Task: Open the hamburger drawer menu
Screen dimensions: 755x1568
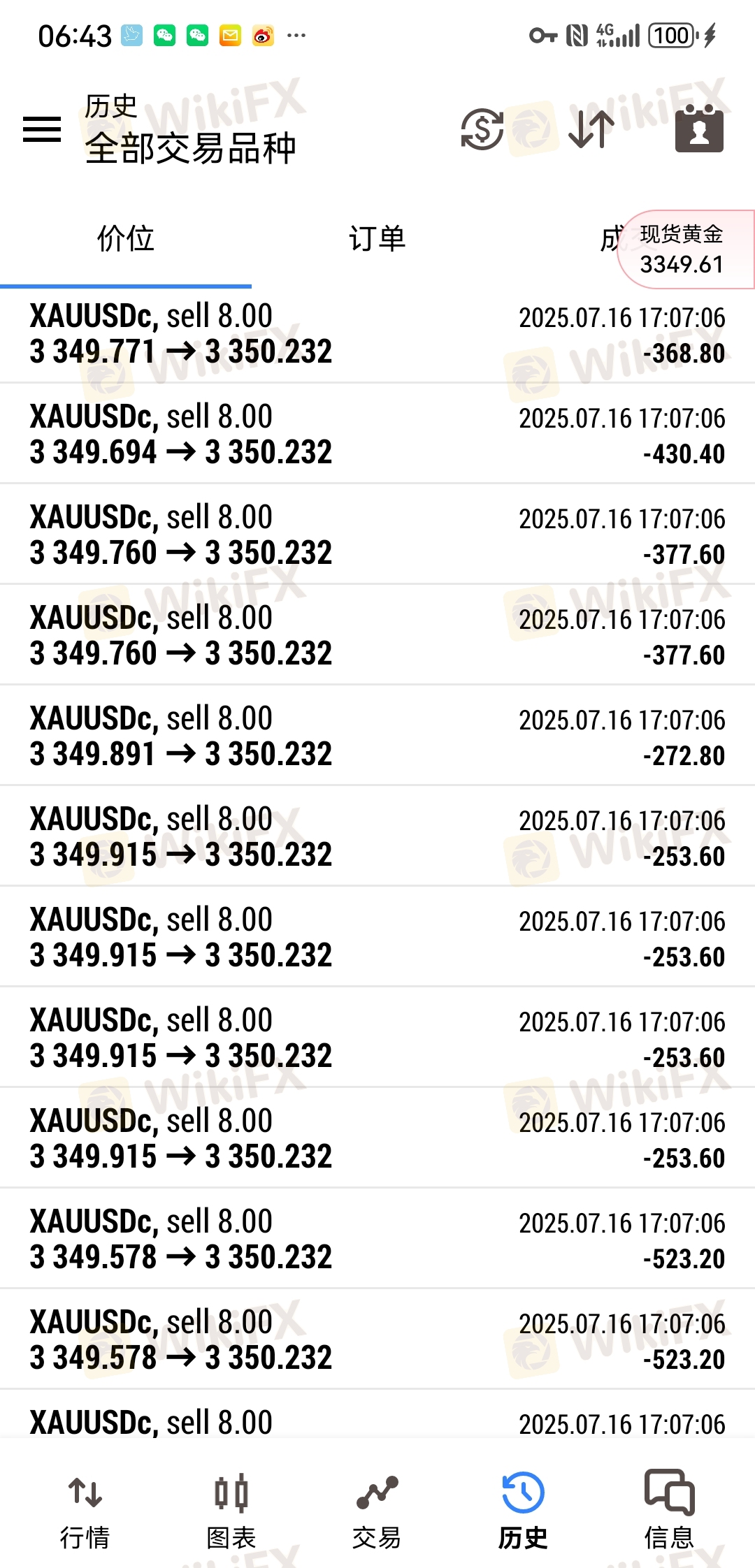Action: 42,129
